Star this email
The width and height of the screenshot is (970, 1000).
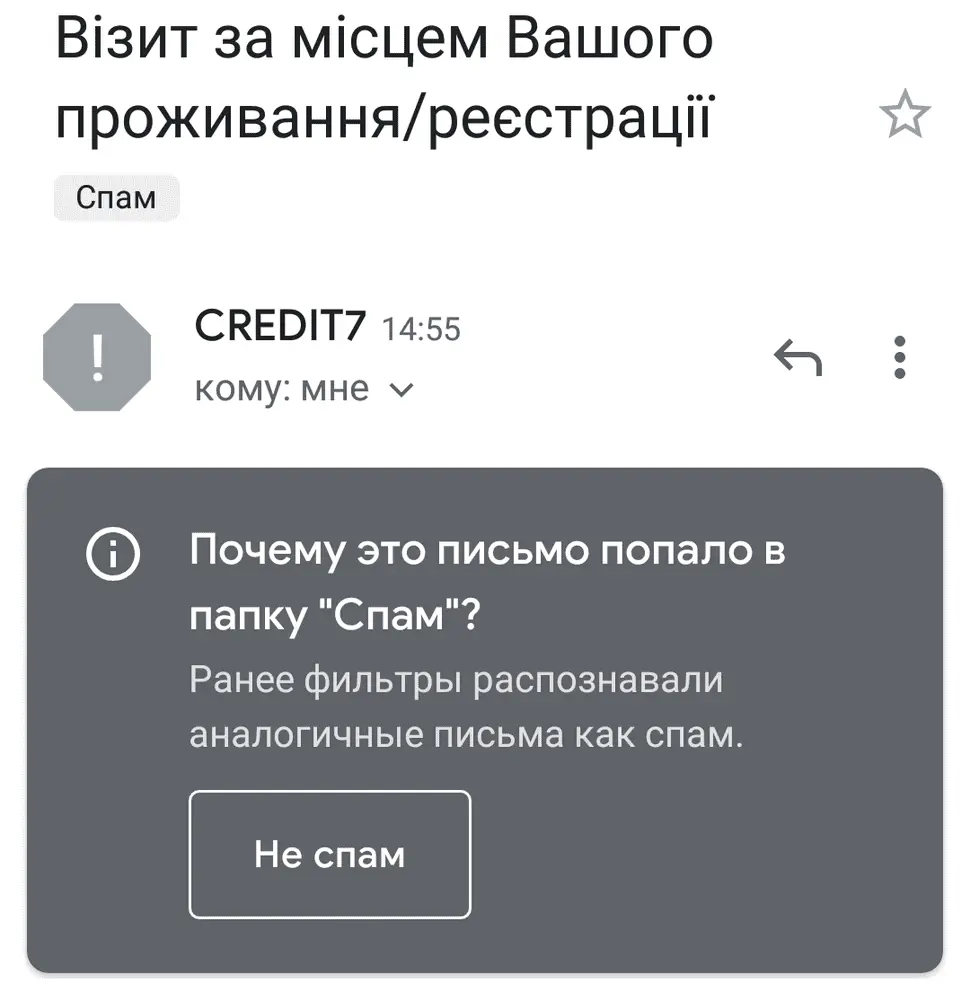click(x=905, y=116)
